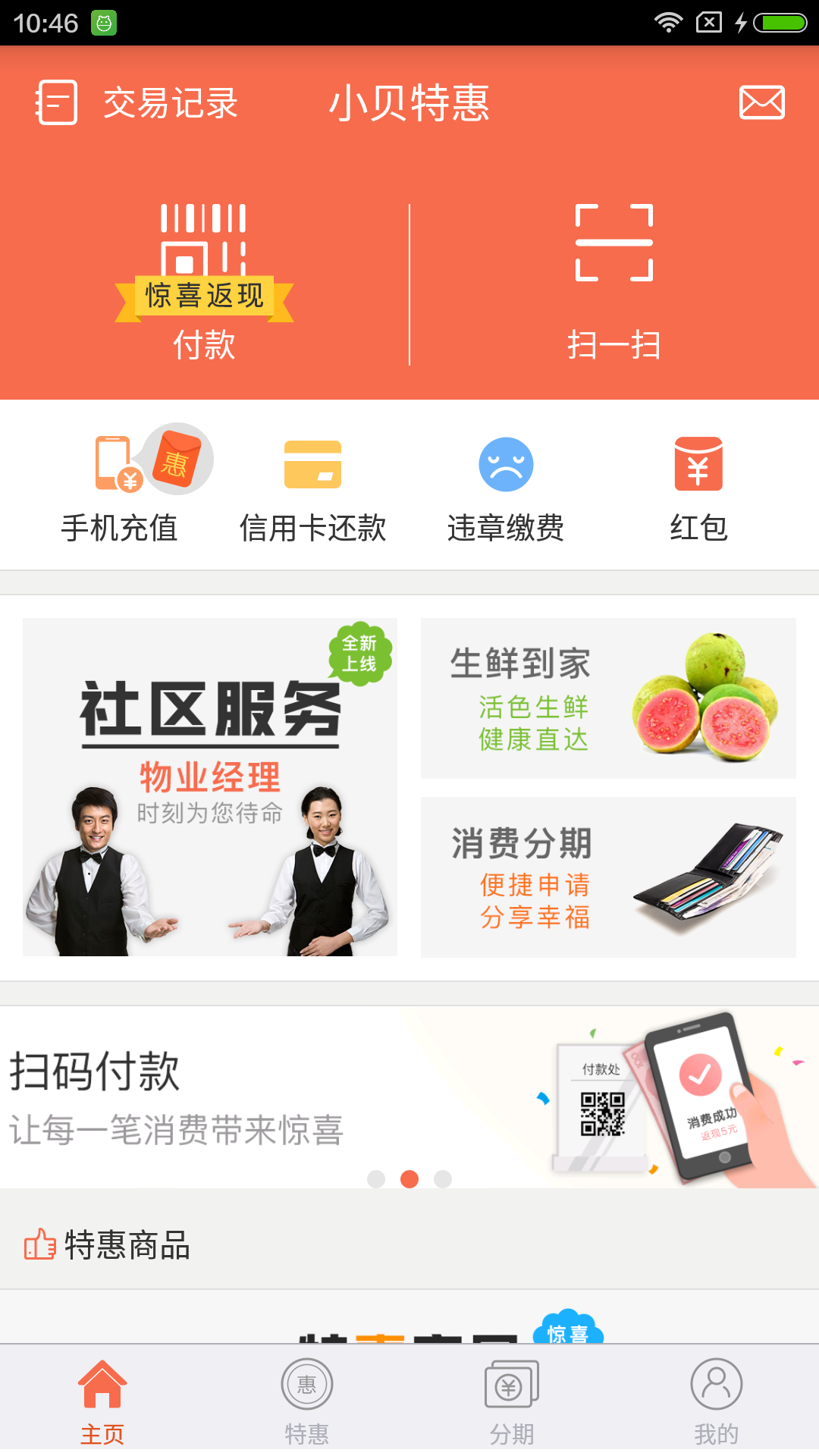Open the 社区服务 community service card
Screen dimensions: 819x1456
(x=210, y=786)
